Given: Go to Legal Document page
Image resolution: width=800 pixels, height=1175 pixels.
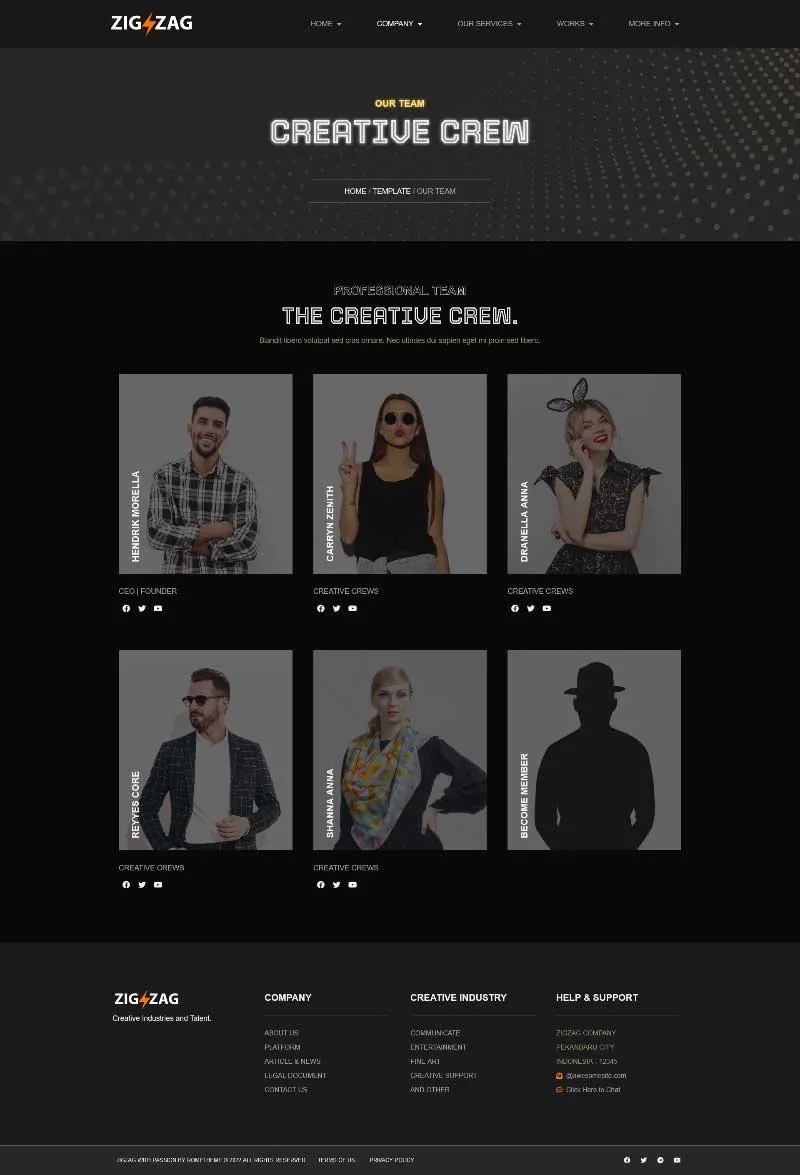Looking at the screenshot, I should [295, 1075].
